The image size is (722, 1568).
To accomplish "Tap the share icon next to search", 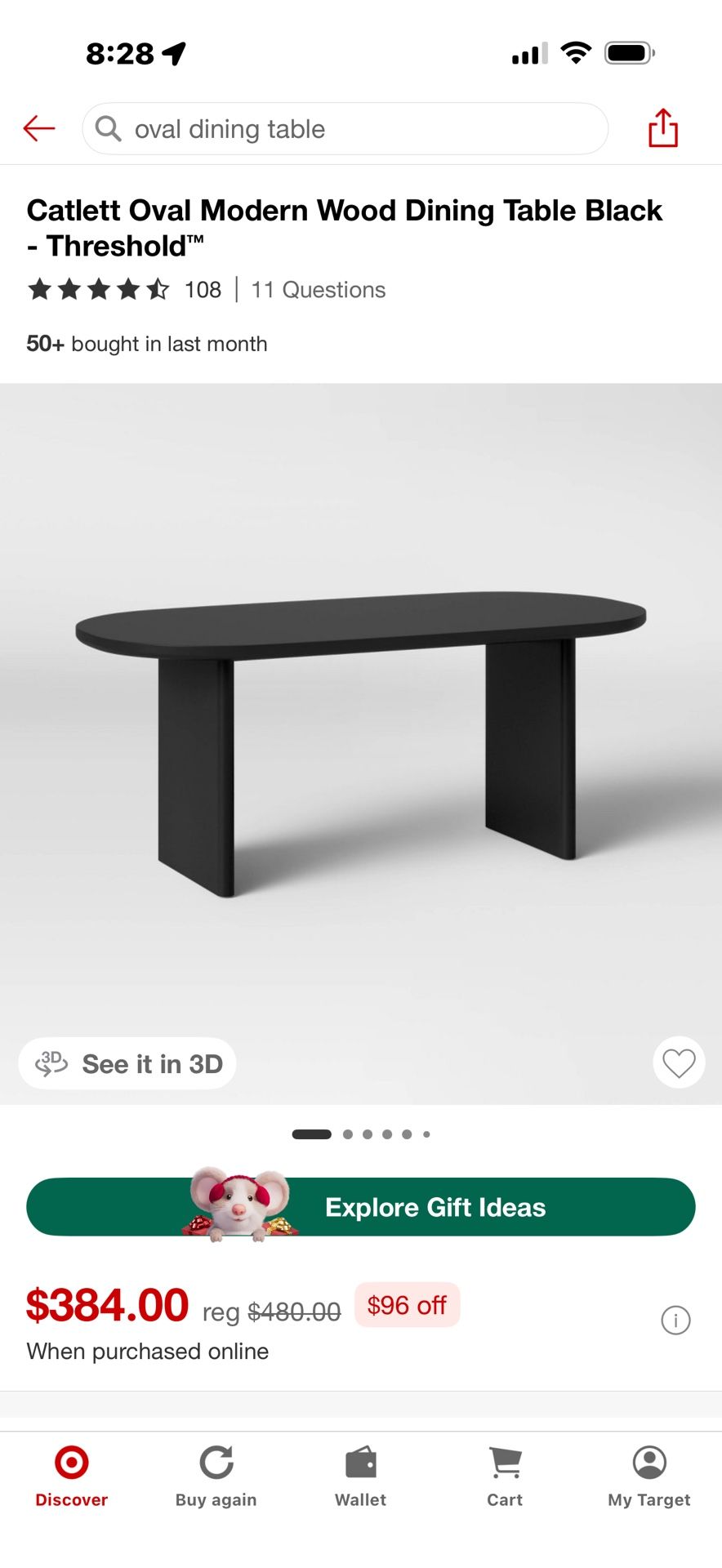I will point(663,128).
